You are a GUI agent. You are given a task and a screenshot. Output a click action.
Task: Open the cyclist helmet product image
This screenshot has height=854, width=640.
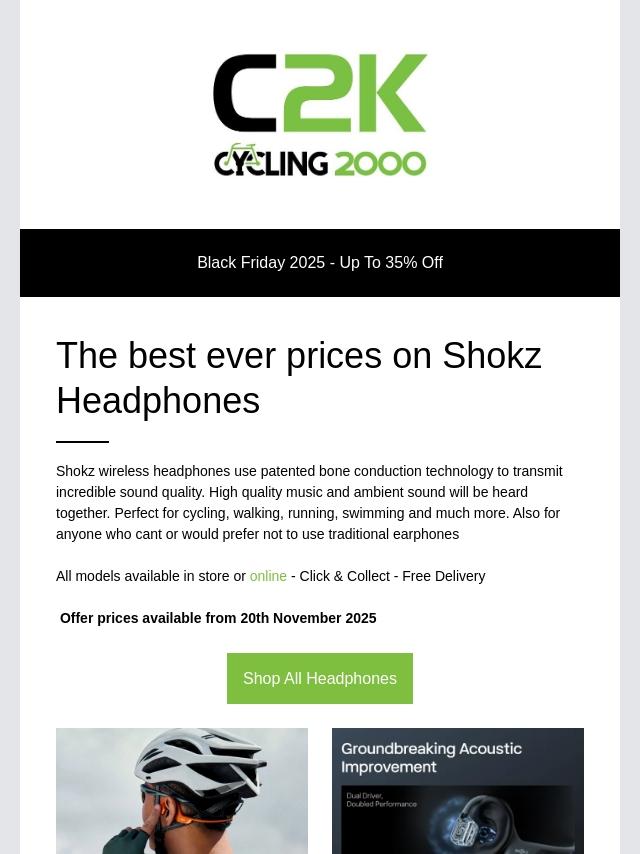point(182,790)
